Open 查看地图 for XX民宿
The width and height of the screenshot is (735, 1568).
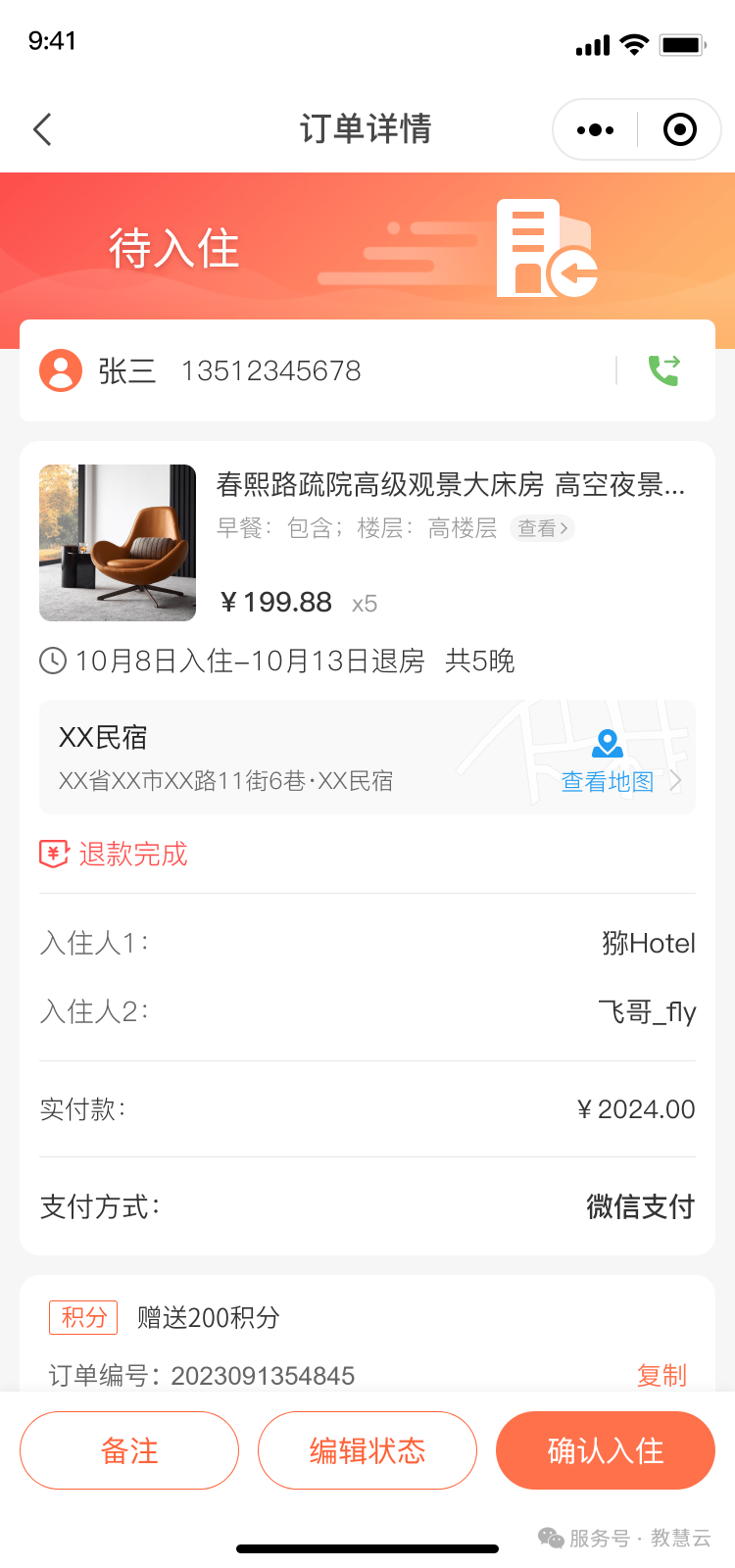click(x=608, y=781)
